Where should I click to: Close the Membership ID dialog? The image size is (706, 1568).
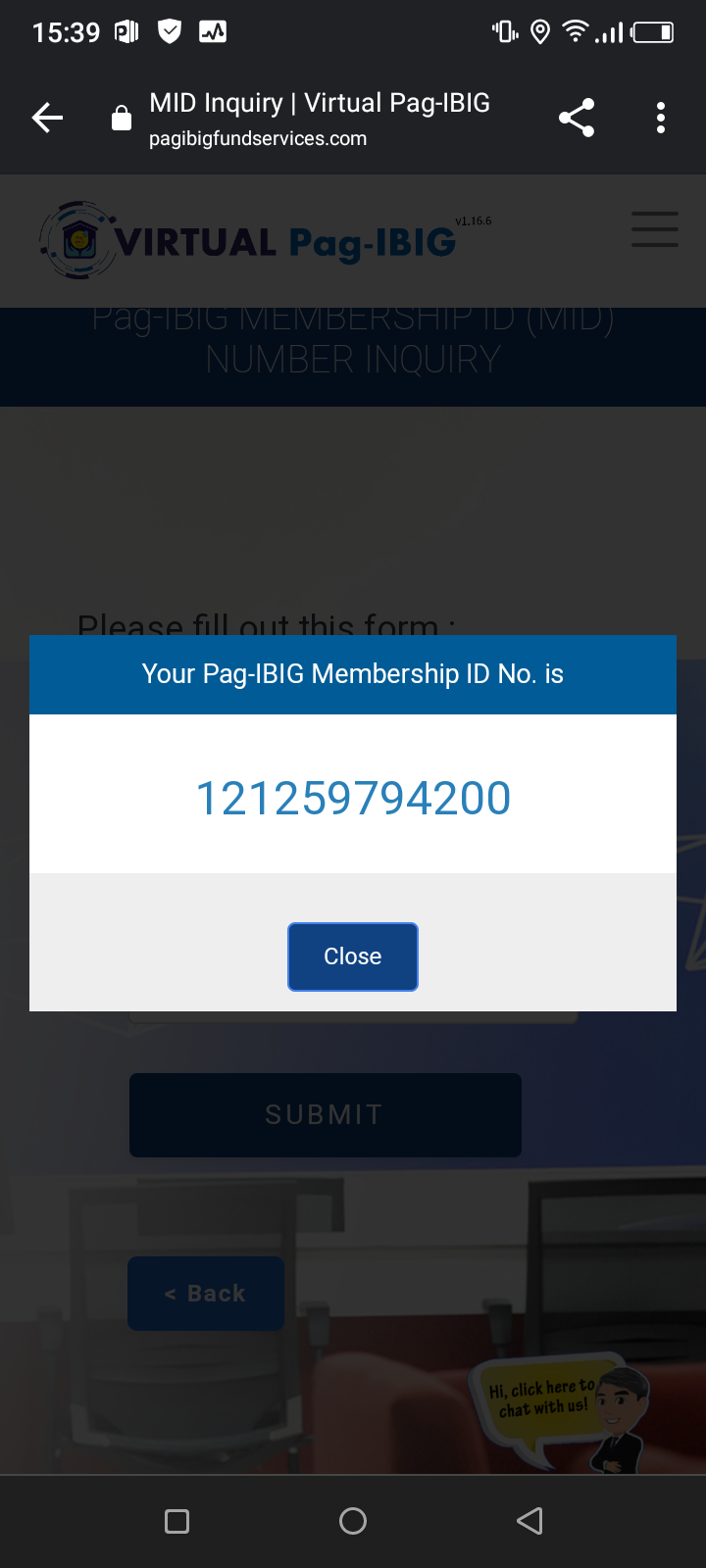tap(353, 956)
